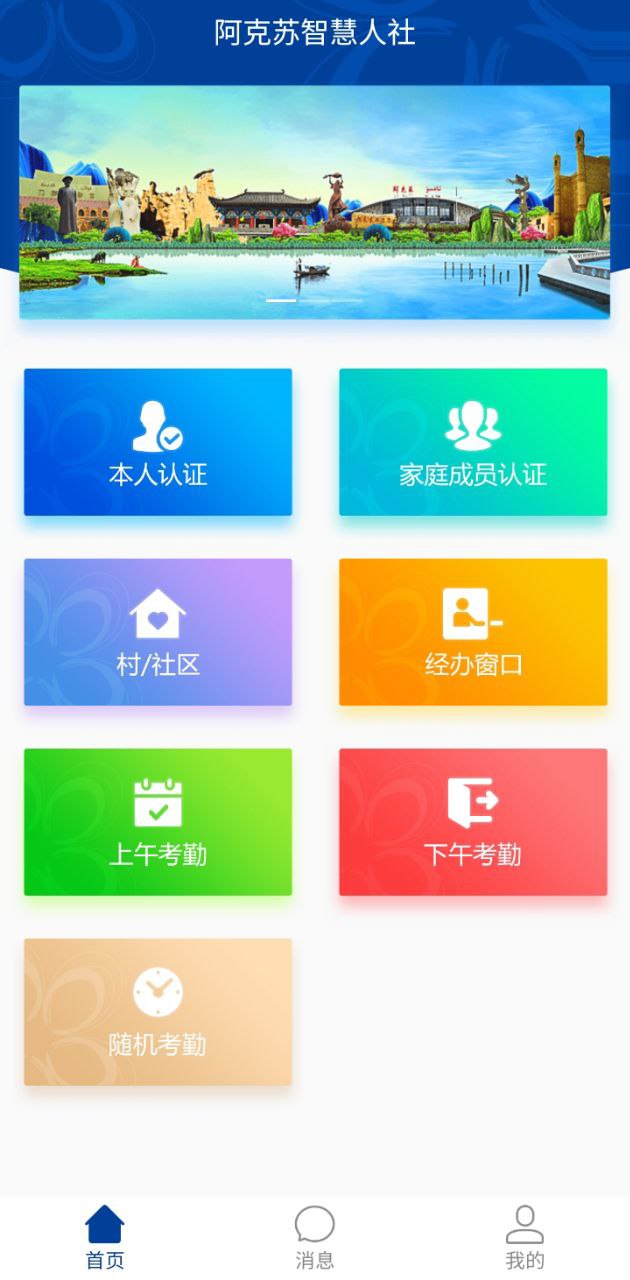Open 随机考勤 random attendance
The width and height of the screenshot is (630, 1280).
158,1013
